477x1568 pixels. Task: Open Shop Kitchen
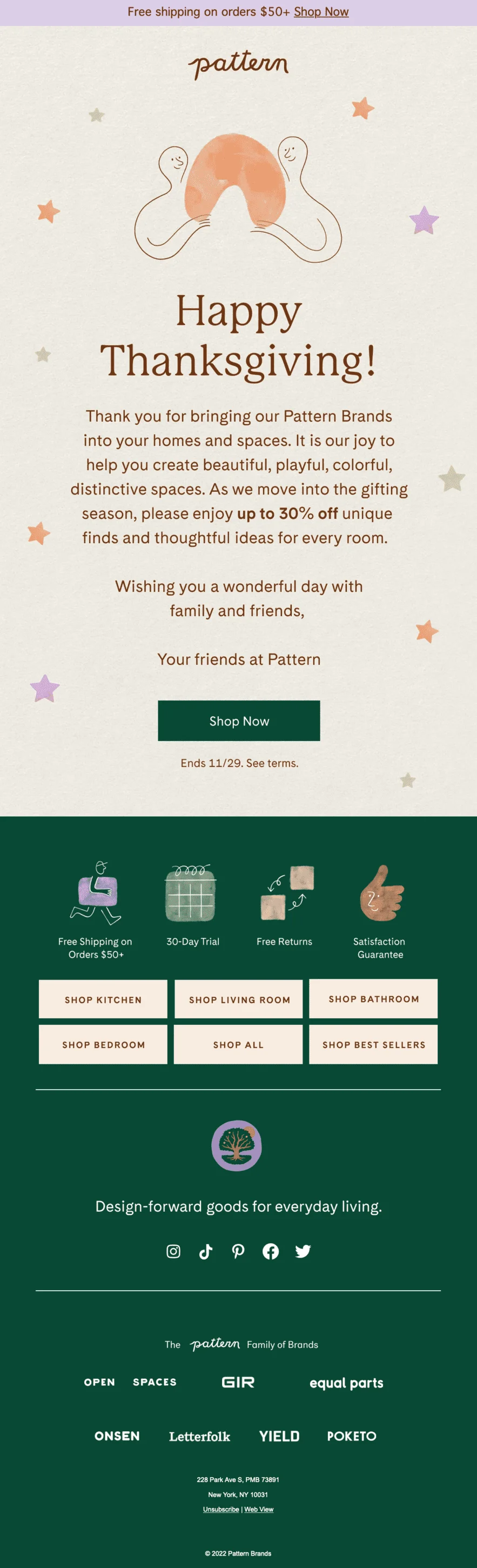(x=103, y=999)
